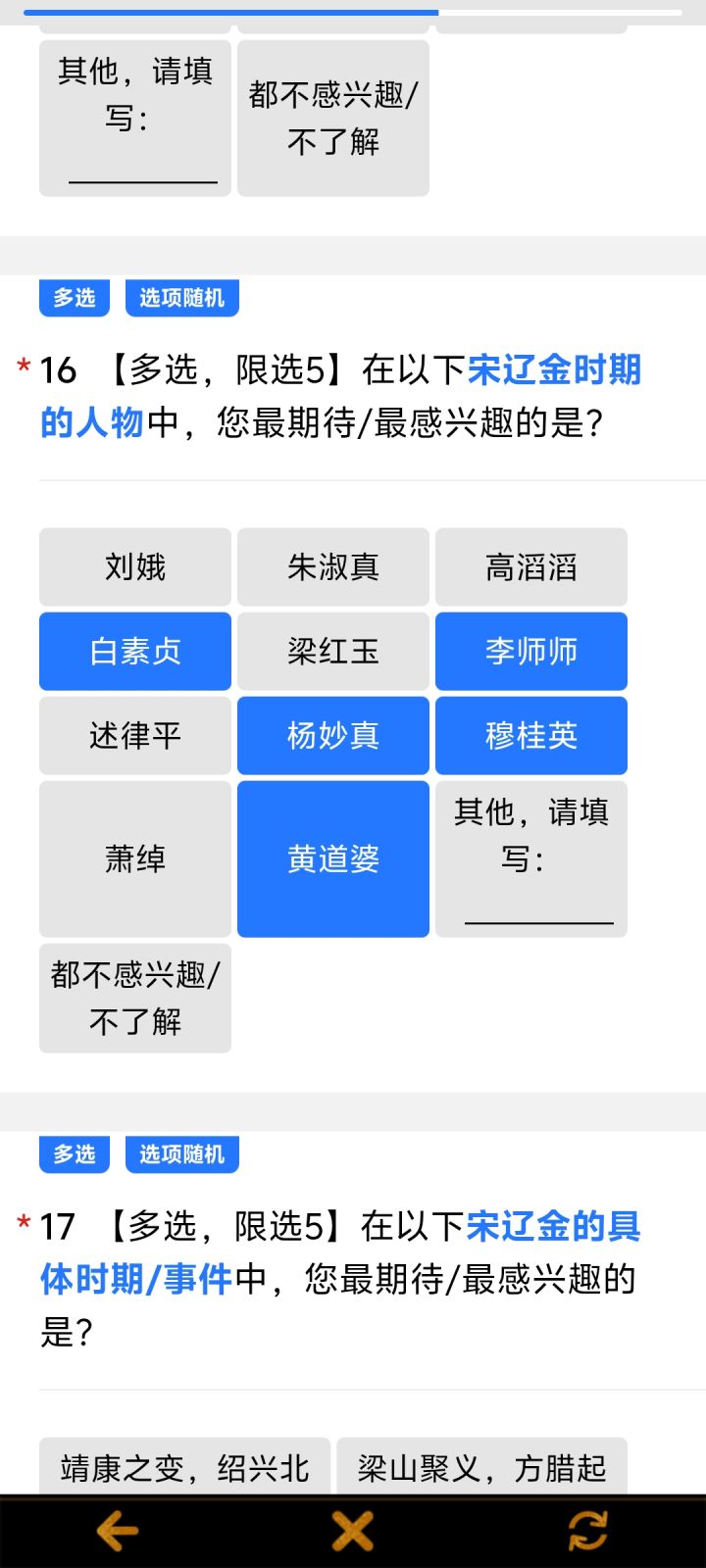Viewport: 706px width, 1568px height.
Task: Choose 都不感兴趣/不了解 in question 16
Action: pos(135,998)
